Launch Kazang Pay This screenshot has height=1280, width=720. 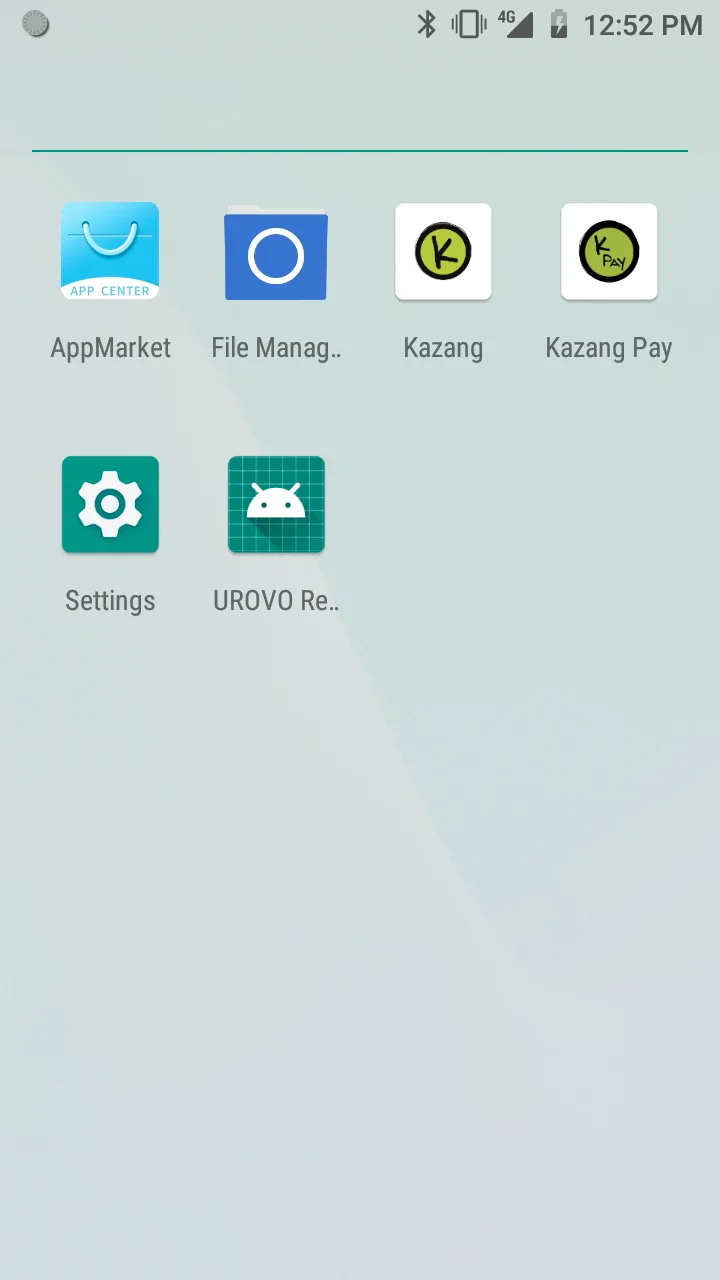pyautogui.click(x=609, y=252)
